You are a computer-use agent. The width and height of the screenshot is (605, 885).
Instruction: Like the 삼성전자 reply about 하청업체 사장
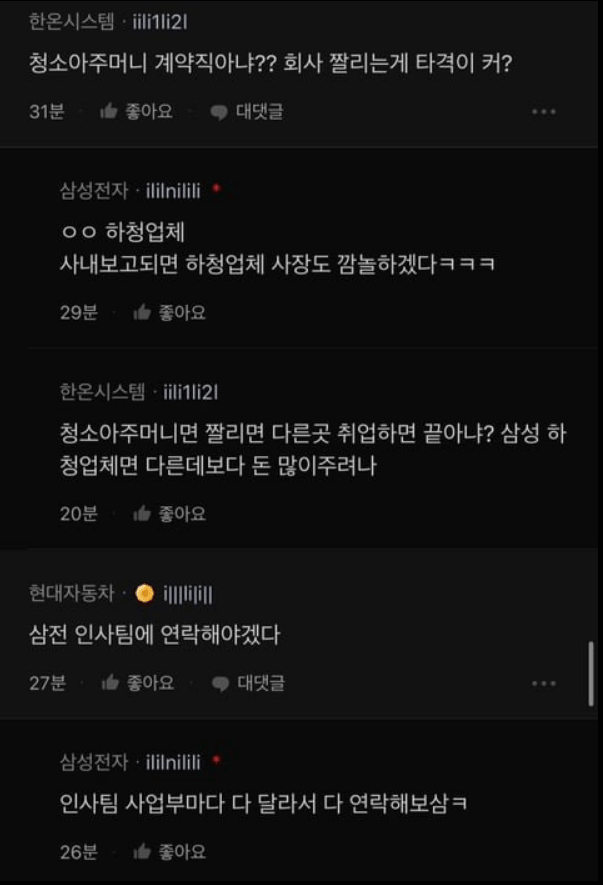(x=169, y=313)
